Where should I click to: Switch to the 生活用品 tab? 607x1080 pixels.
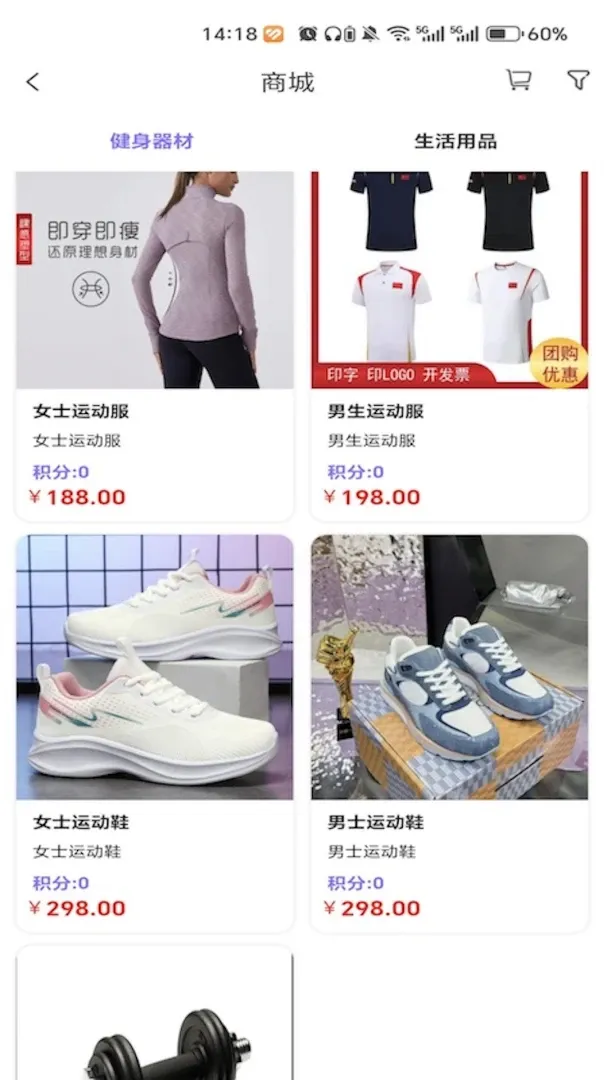[x=455, y=141]
